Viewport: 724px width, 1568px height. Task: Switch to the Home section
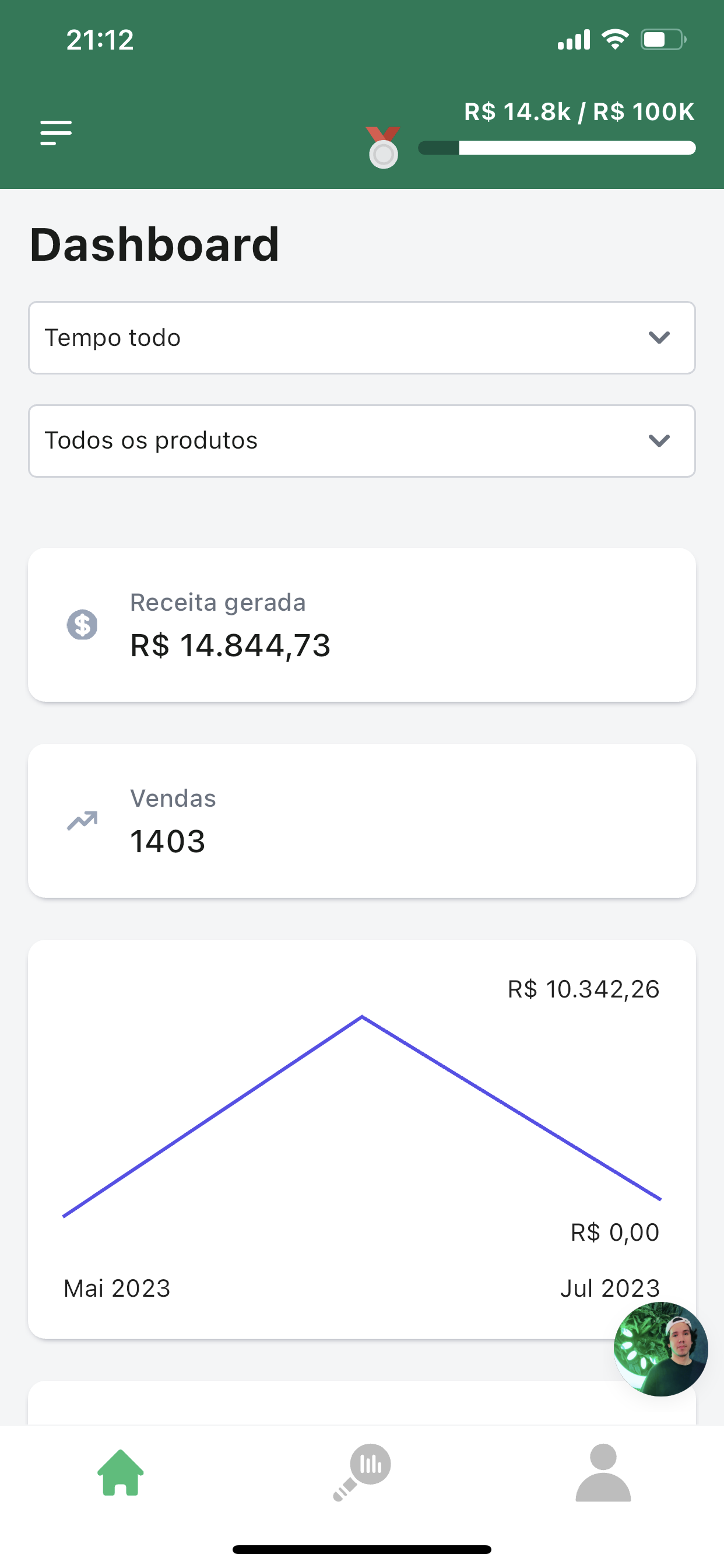(120, 1472)
